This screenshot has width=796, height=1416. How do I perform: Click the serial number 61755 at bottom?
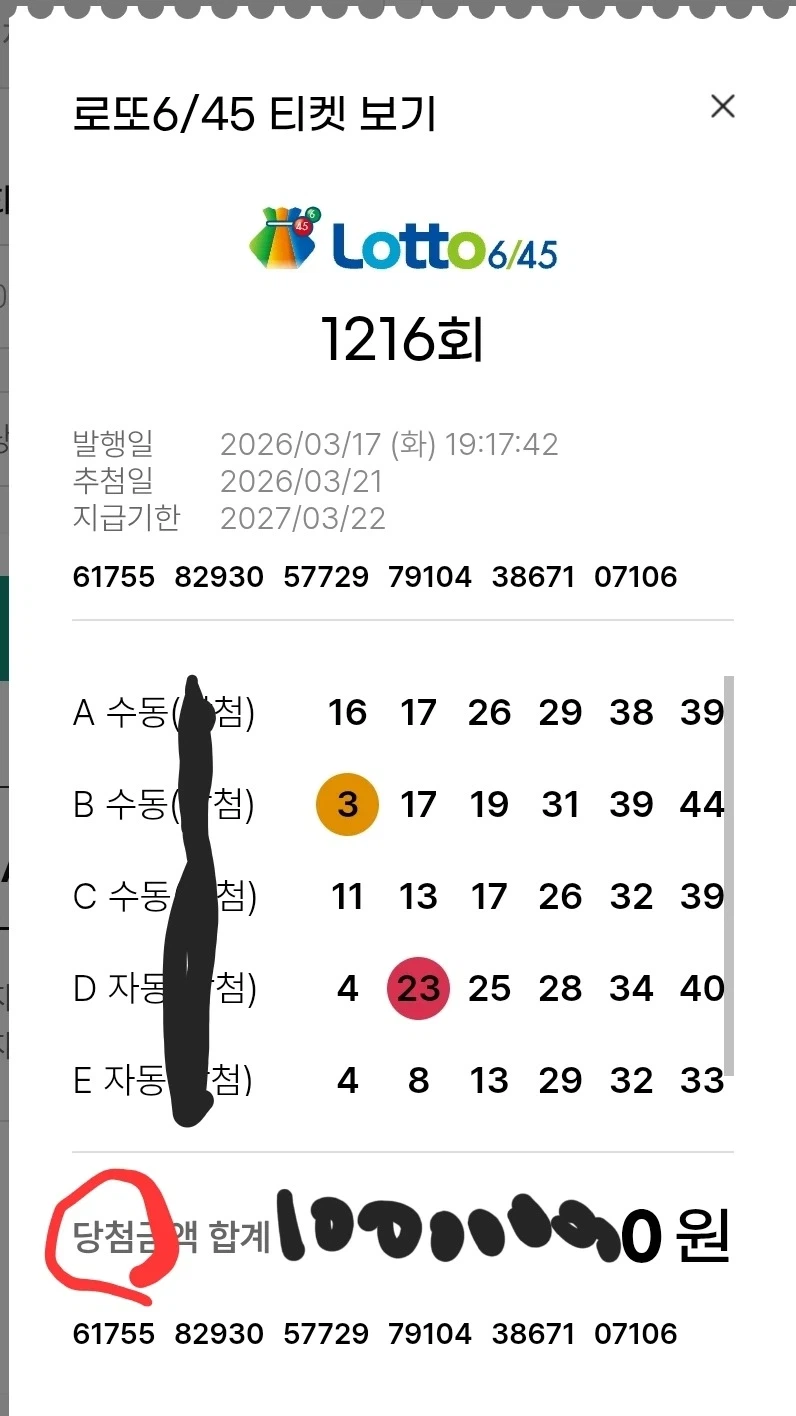(x=114, y=1333)
